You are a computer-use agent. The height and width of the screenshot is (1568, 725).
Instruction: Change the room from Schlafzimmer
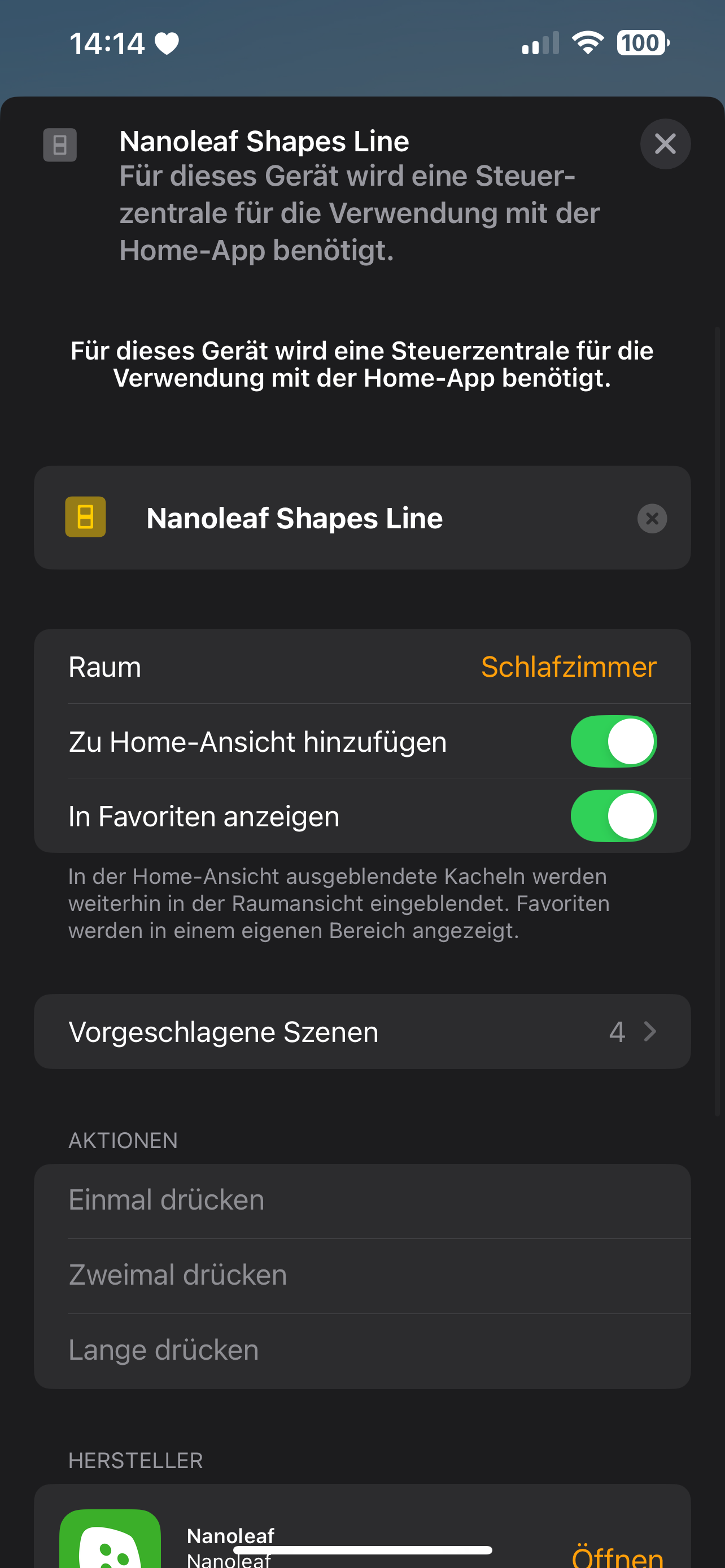tap(568, 667)
